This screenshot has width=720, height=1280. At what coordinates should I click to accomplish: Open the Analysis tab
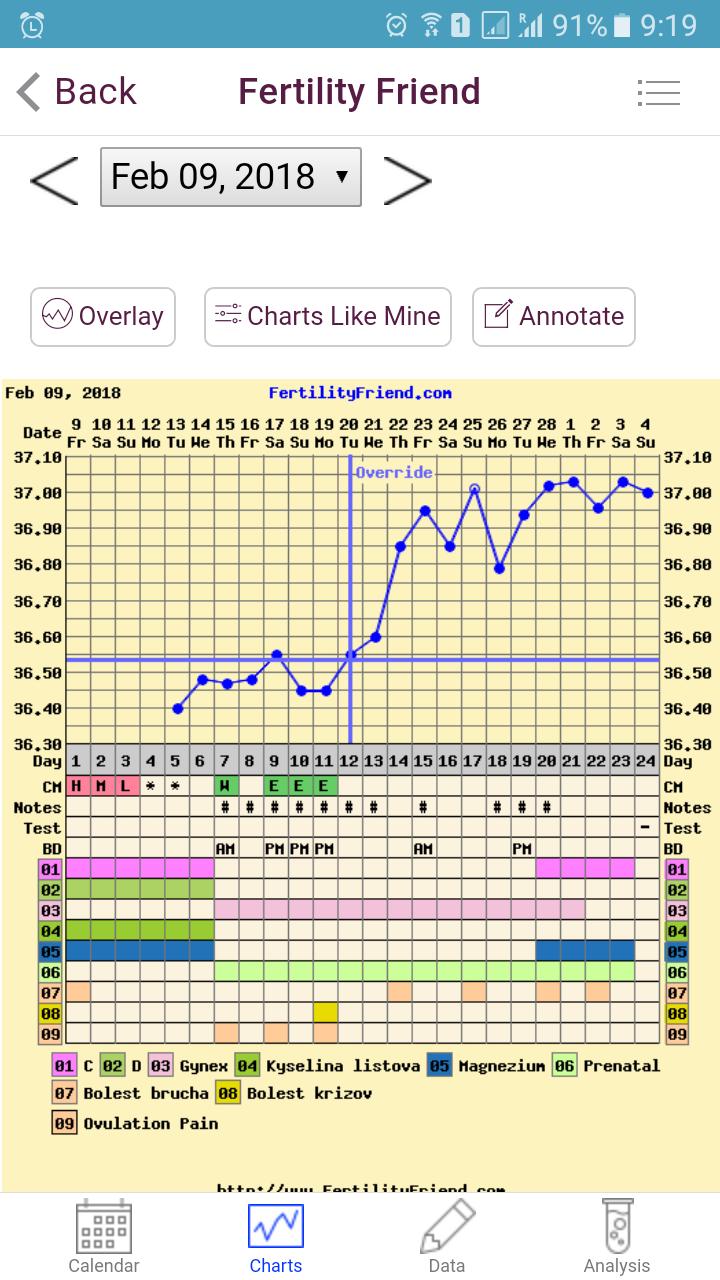(x=617, y=1237)
